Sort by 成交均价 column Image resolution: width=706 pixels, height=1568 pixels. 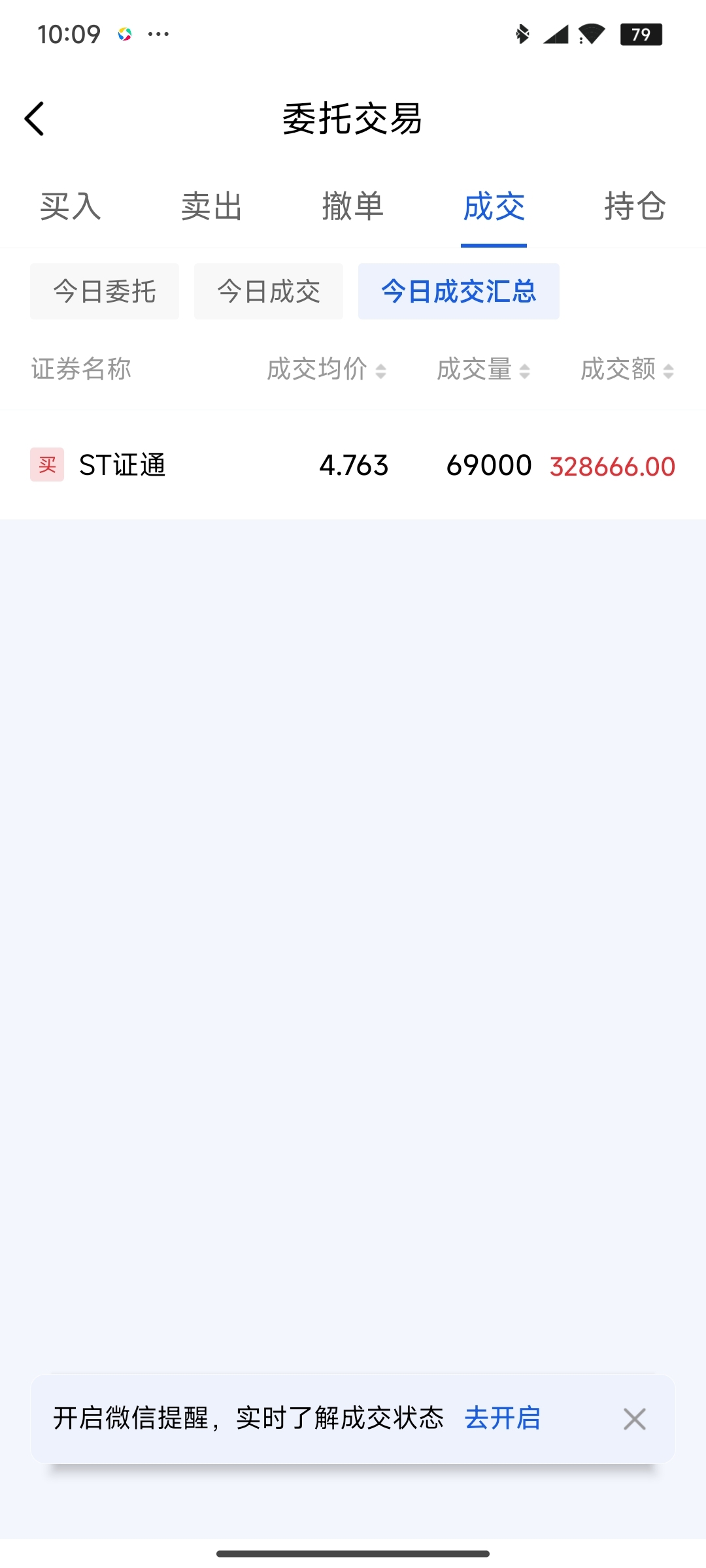pos(327,370)
